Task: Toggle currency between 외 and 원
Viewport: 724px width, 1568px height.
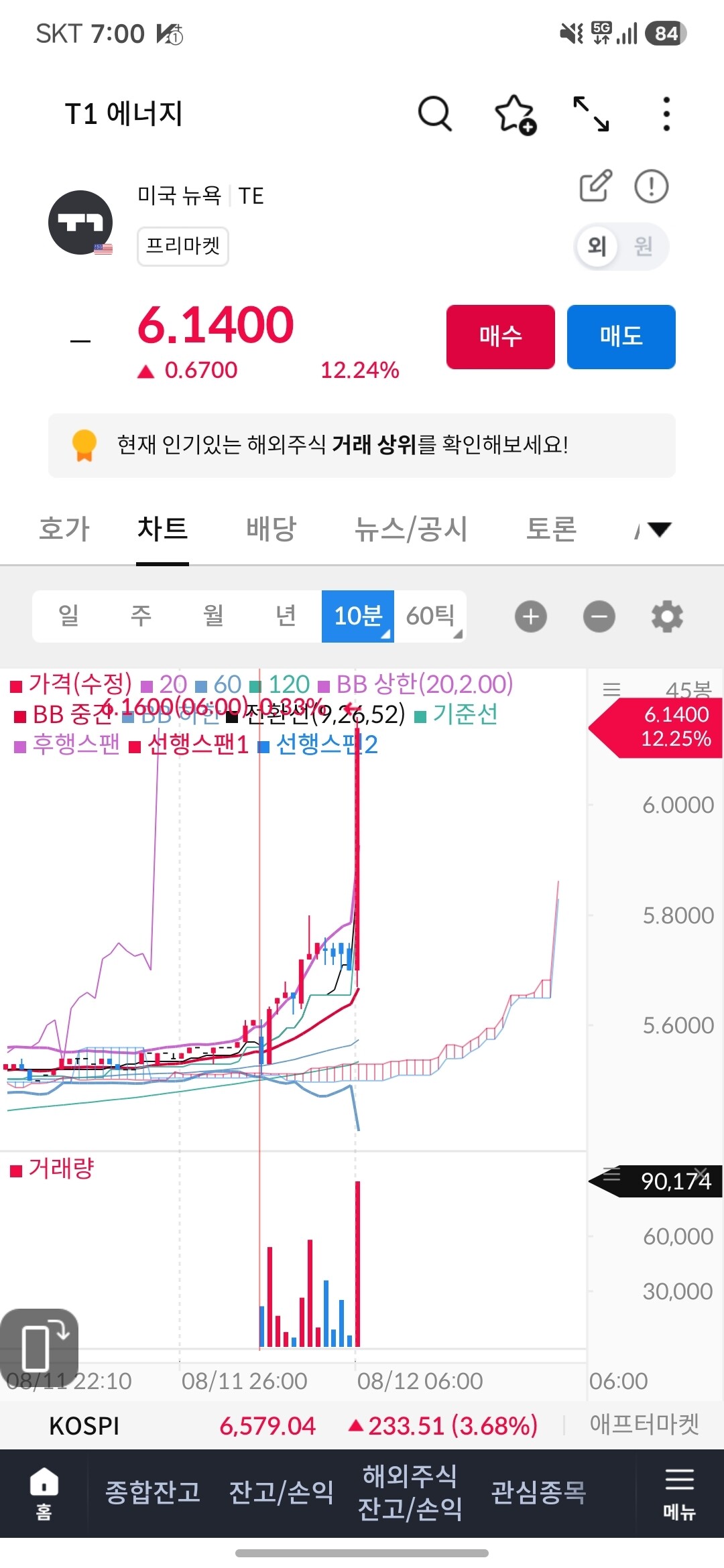Action: click(621, 246)
